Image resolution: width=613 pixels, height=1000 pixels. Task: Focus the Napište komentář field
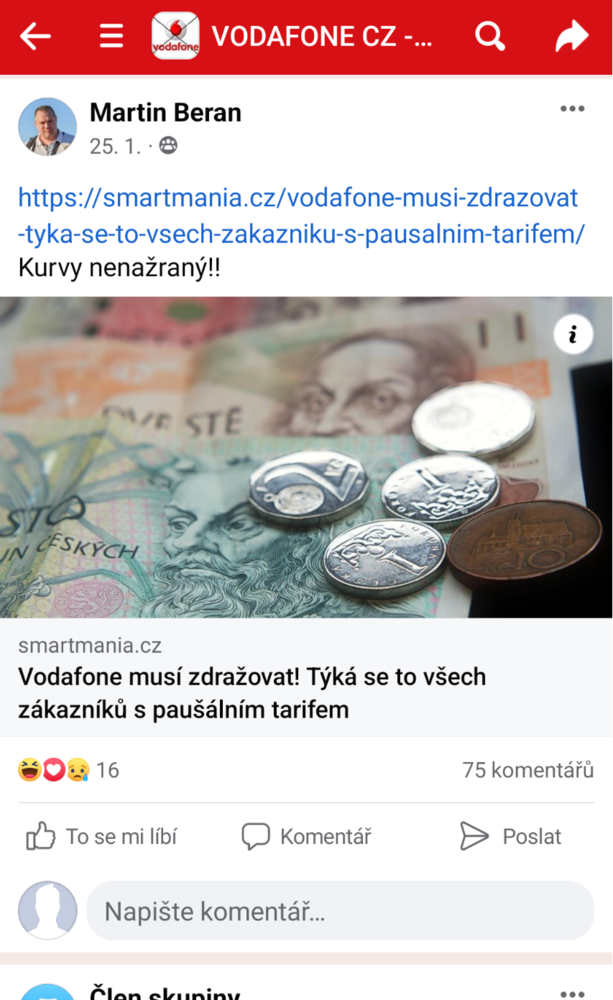pos(340,911)
